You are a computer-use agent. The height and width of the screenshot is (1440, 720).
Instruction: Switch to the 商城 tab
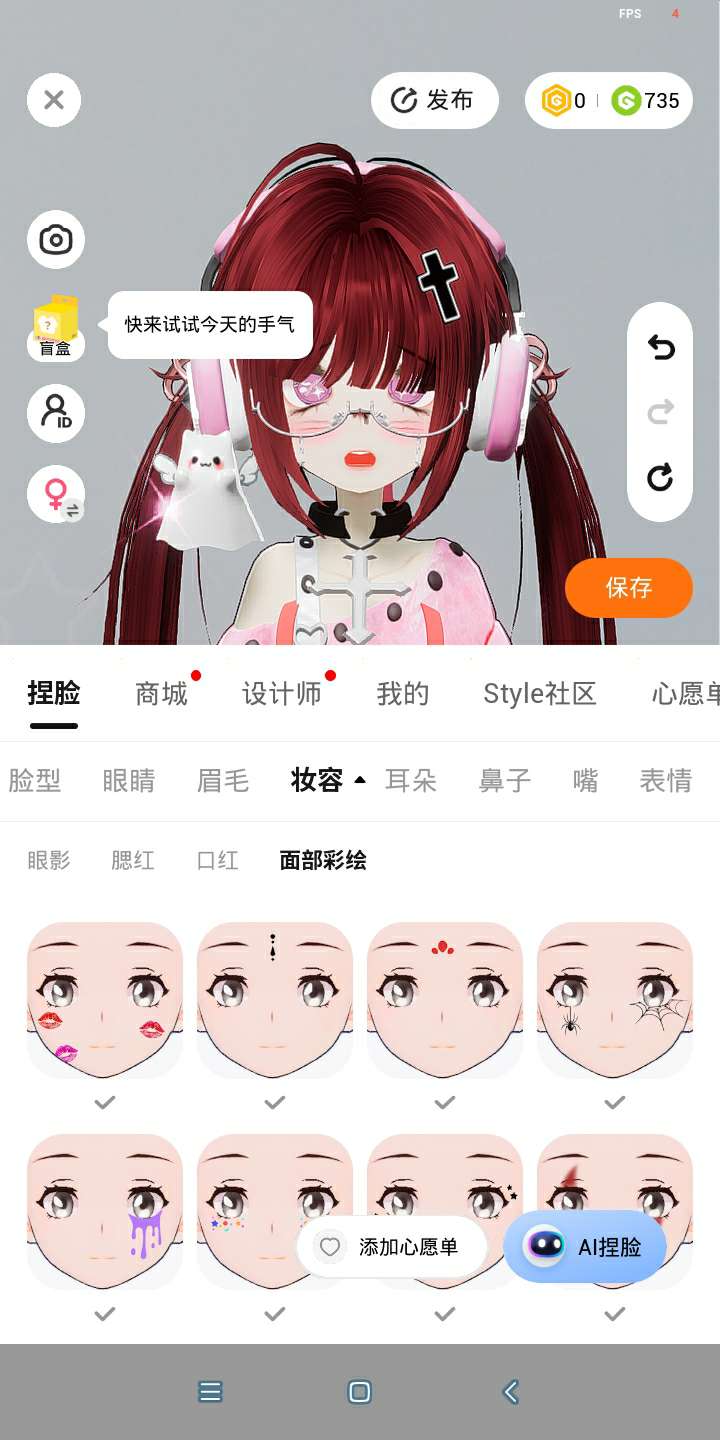click(162, 694)
